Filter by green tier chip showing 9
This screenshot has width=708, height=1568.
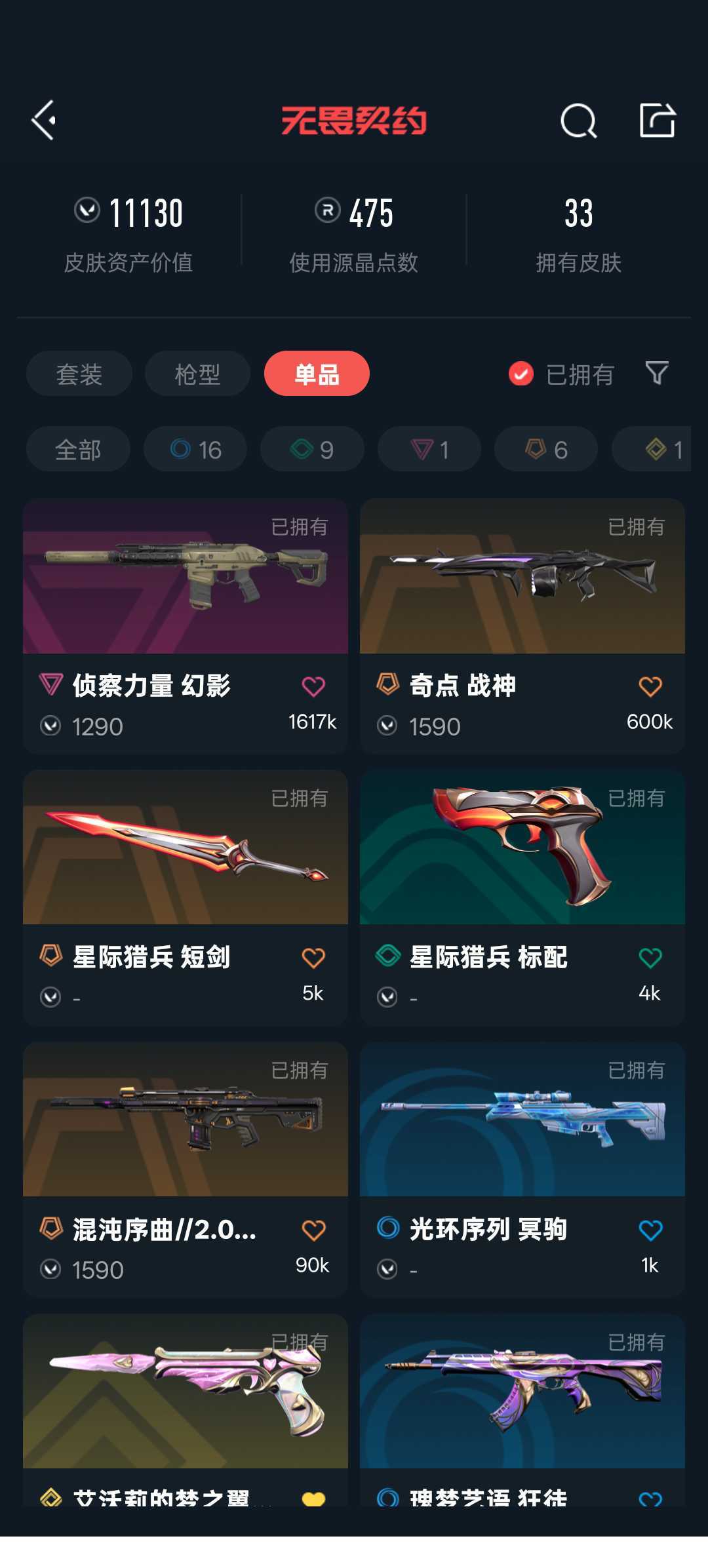tap(312, 450)
